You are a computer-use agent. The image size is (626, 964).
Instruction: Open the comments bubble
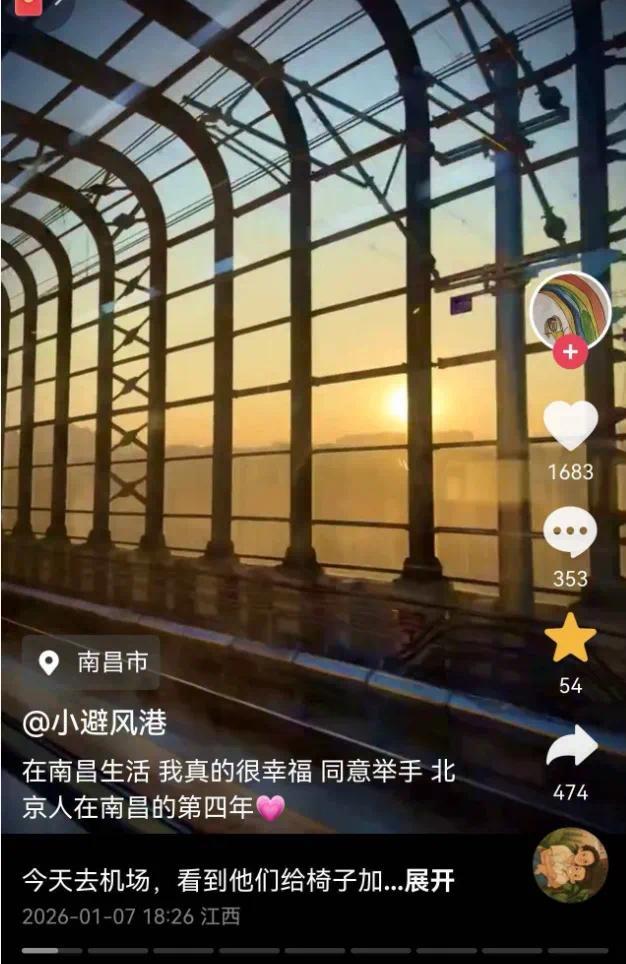[x=570, y=533]
